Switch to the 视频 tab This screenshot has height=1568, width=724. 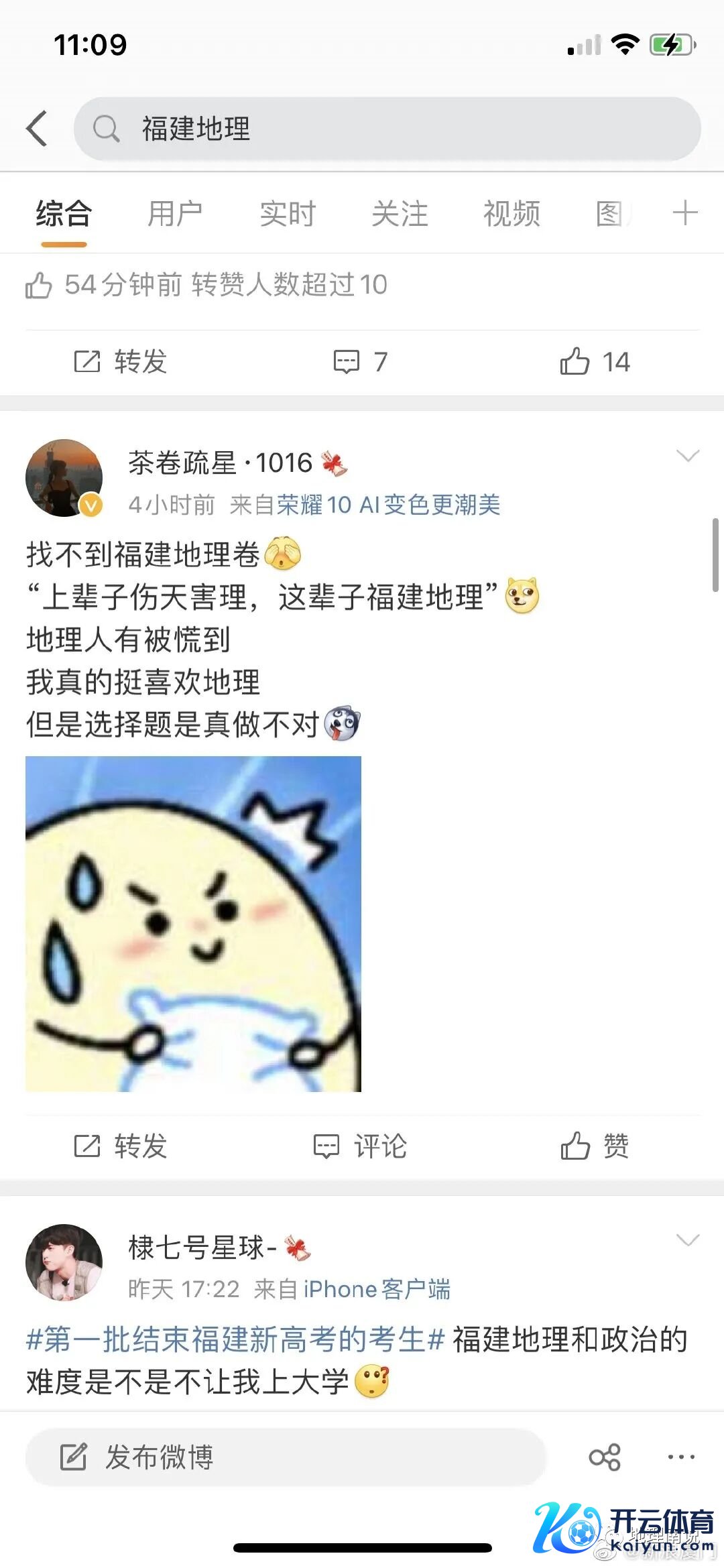point(511,214)
